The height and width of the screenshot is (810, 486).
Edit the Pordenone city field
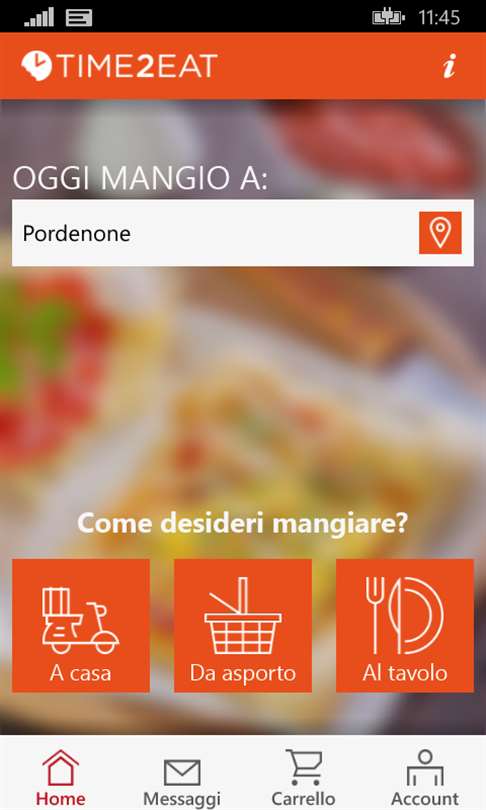point(243,233)
